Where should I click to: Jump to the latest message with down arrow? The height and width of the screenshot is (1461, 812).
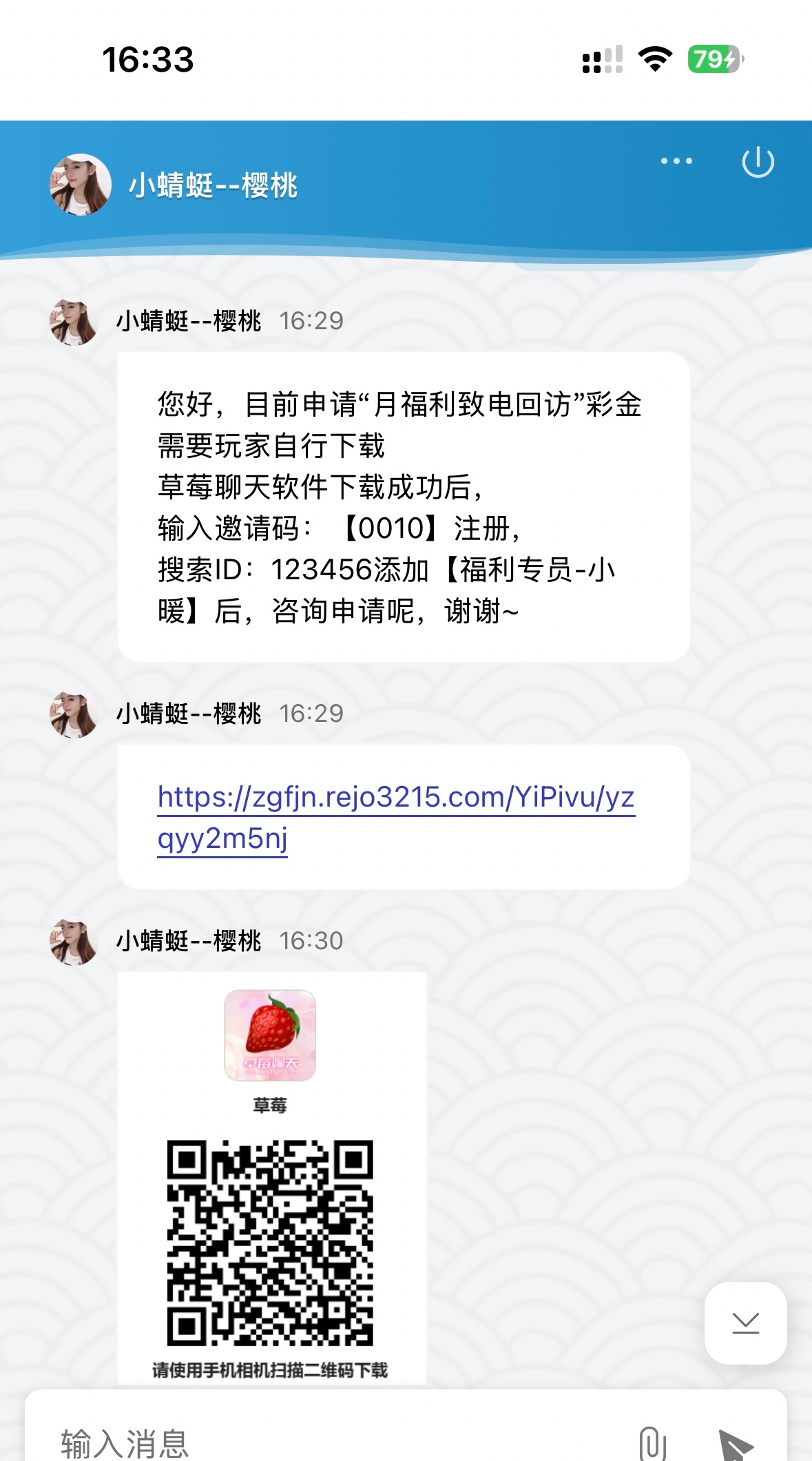pos(745,1323)
